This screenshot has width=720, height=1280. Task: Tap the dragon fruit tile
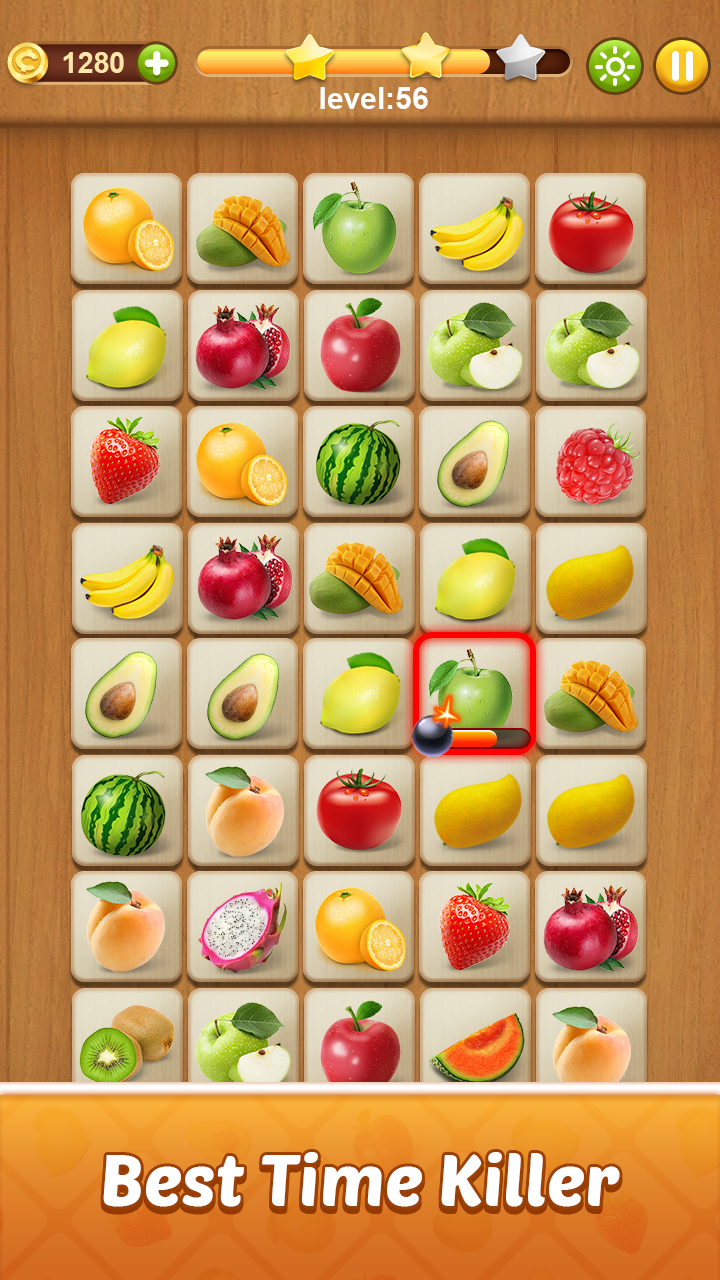pos(242,926)
